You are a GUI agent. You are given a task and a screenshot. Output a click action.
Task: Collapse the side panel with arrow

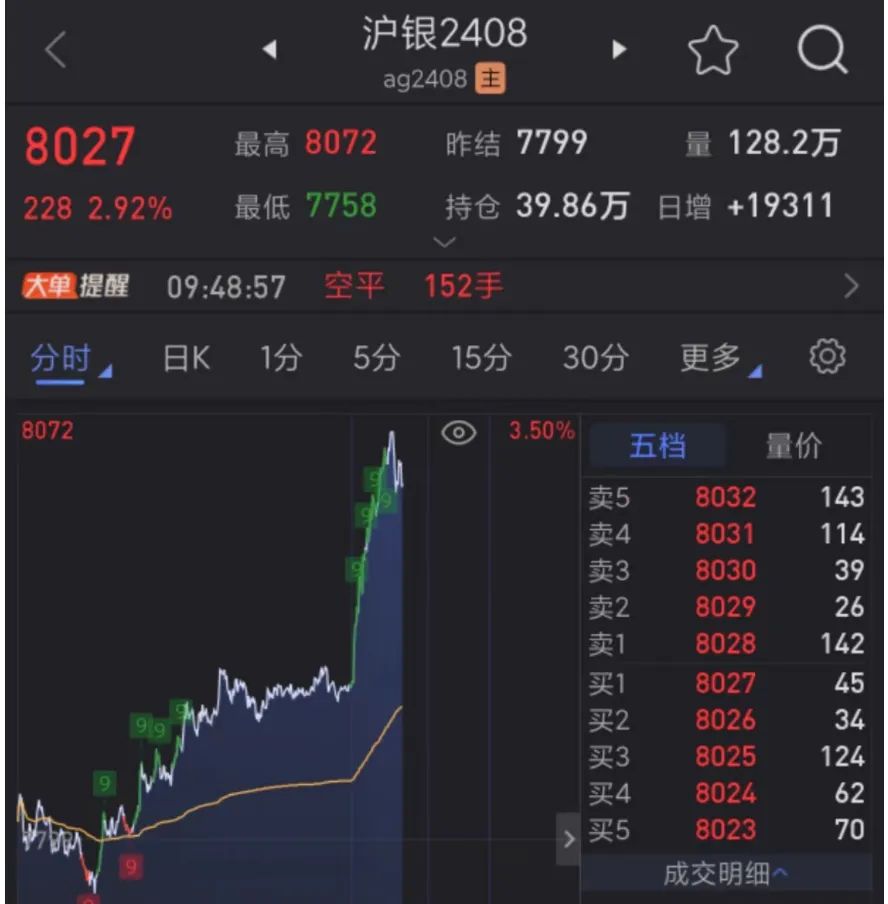pos(568,838)
